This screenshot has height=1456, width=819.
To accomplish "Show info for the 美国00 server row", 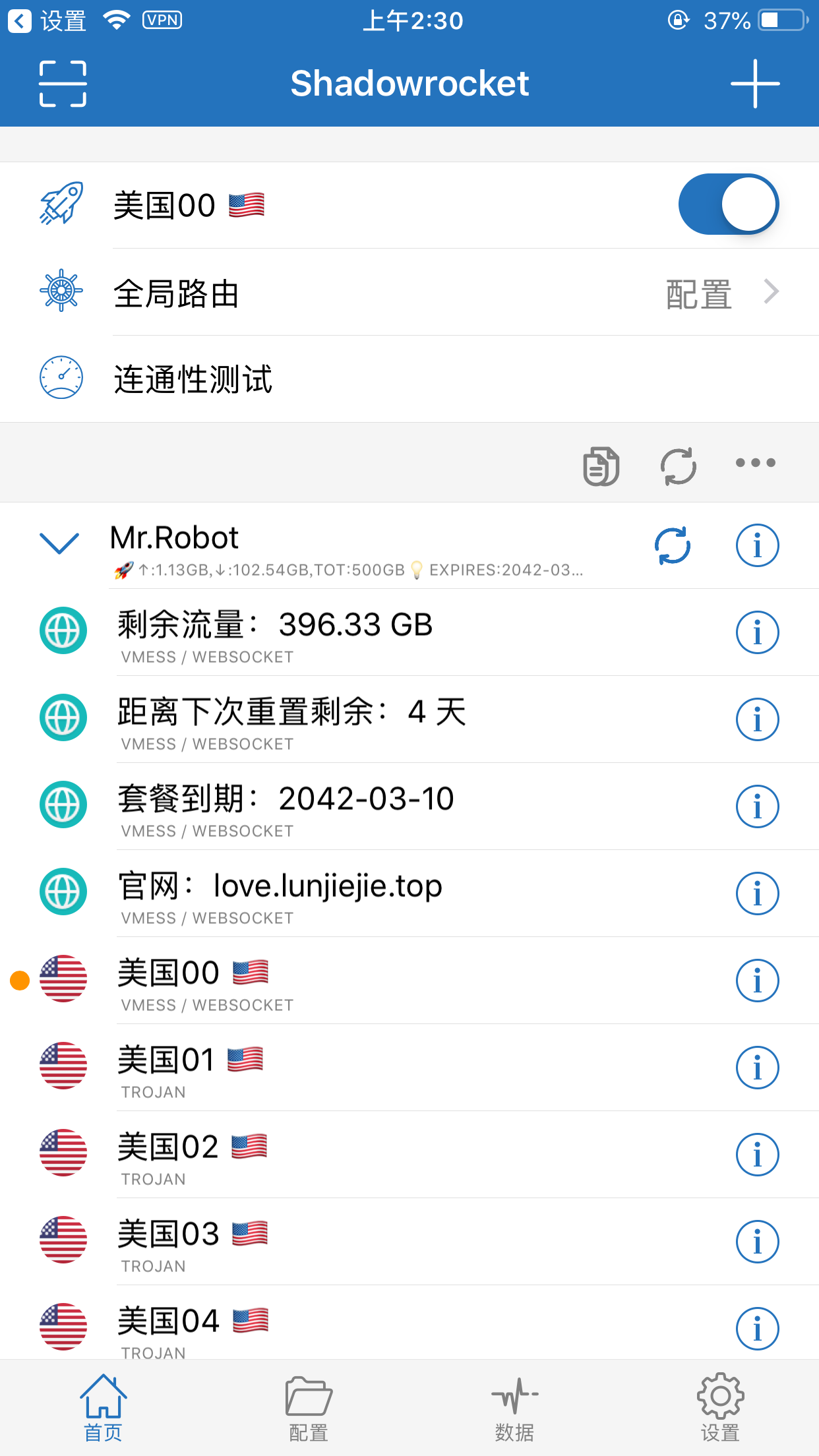I will (757, 981).
